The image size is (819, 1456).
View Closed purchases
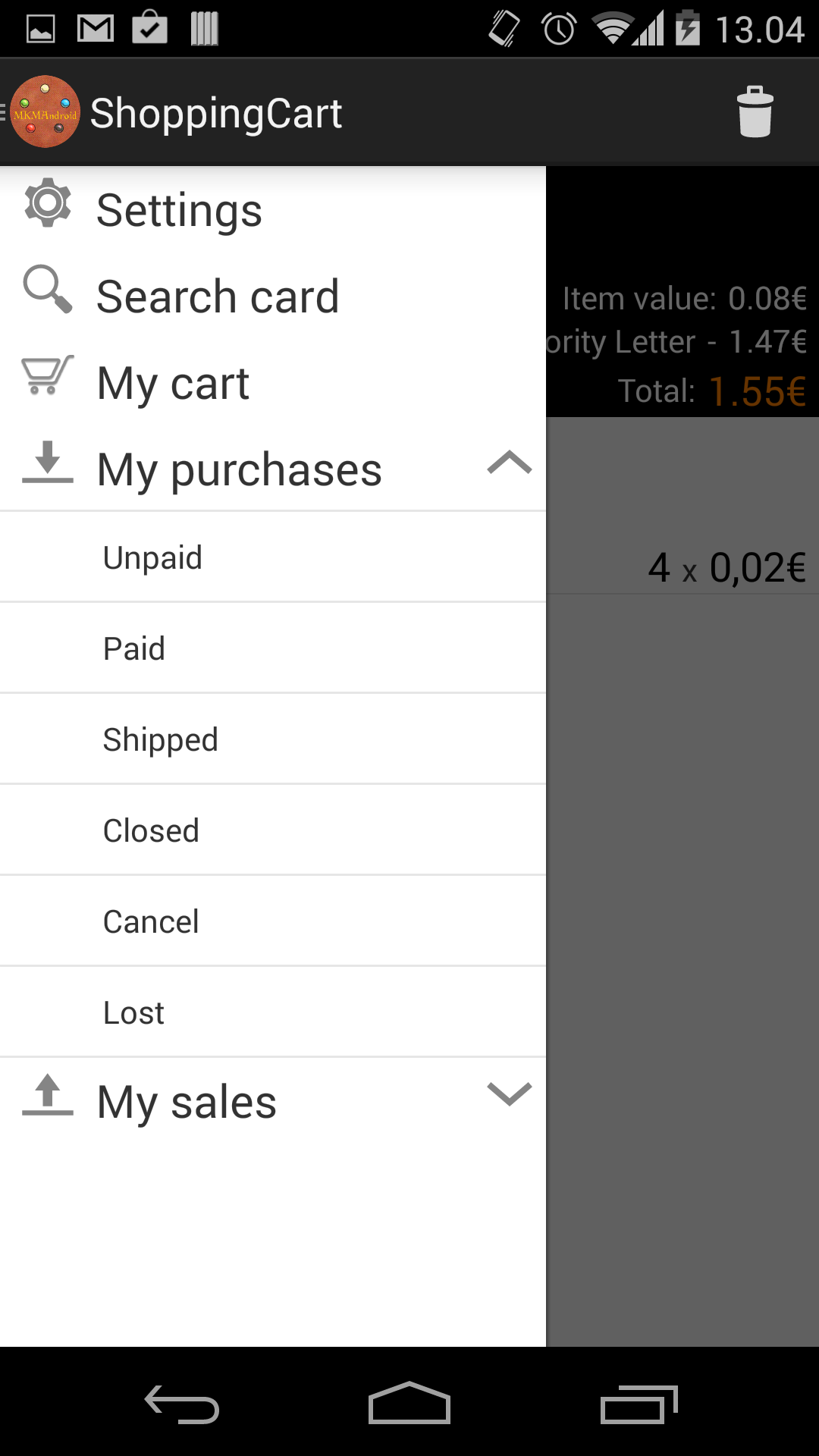click(273, 830)
